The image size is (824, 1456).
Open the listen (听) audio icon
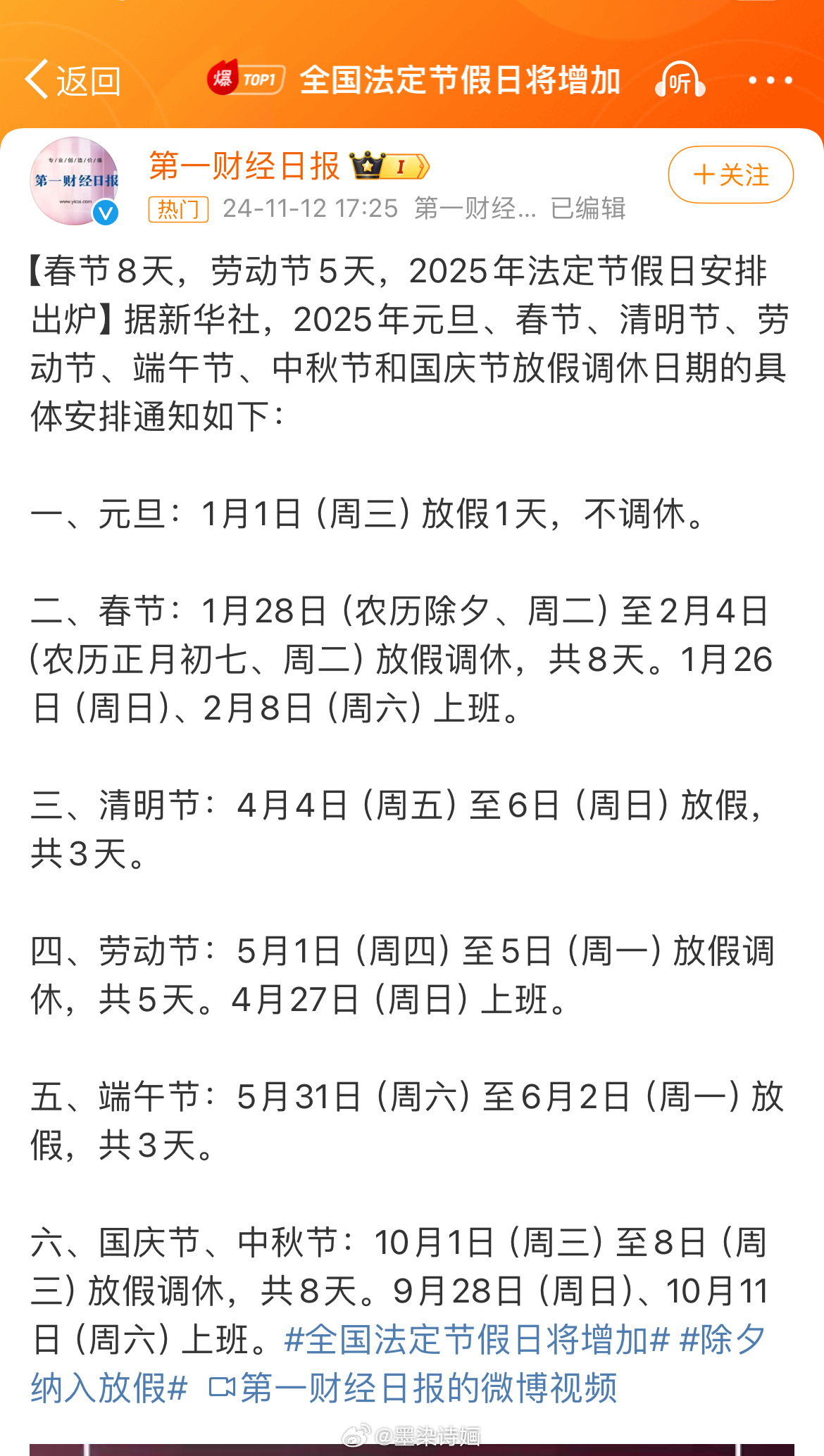680,80
